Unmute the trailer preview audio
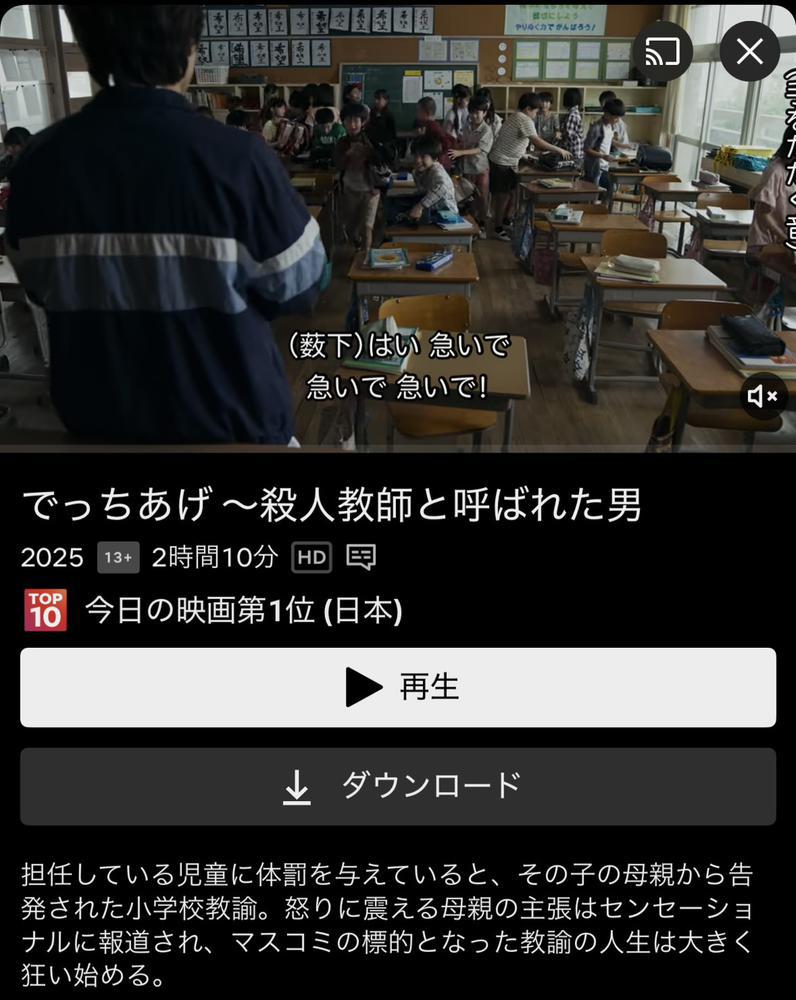796x1000 pixels. tap(763, 396)
